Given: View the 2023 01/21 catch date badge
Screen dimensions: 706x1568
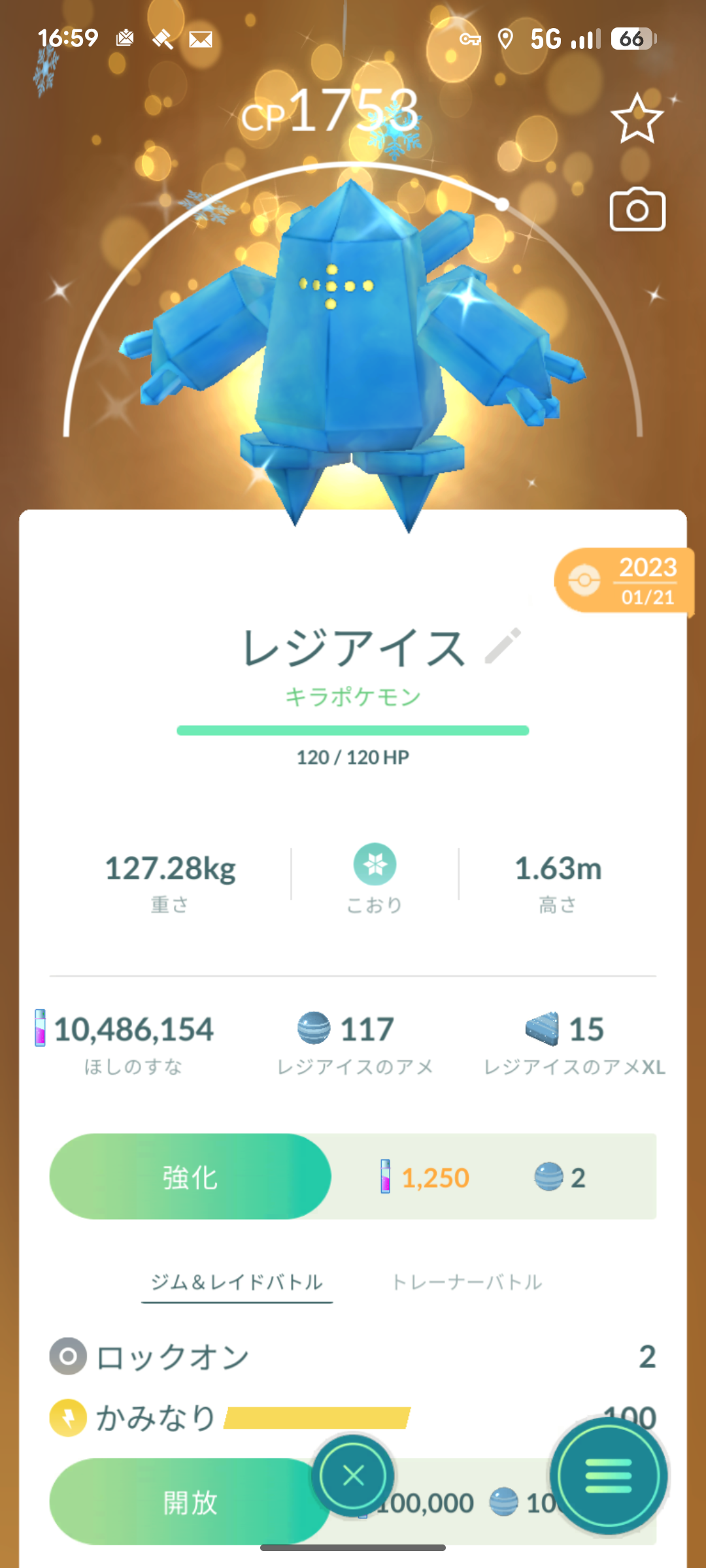Looking at the screenshot, I should click(624, 581).
